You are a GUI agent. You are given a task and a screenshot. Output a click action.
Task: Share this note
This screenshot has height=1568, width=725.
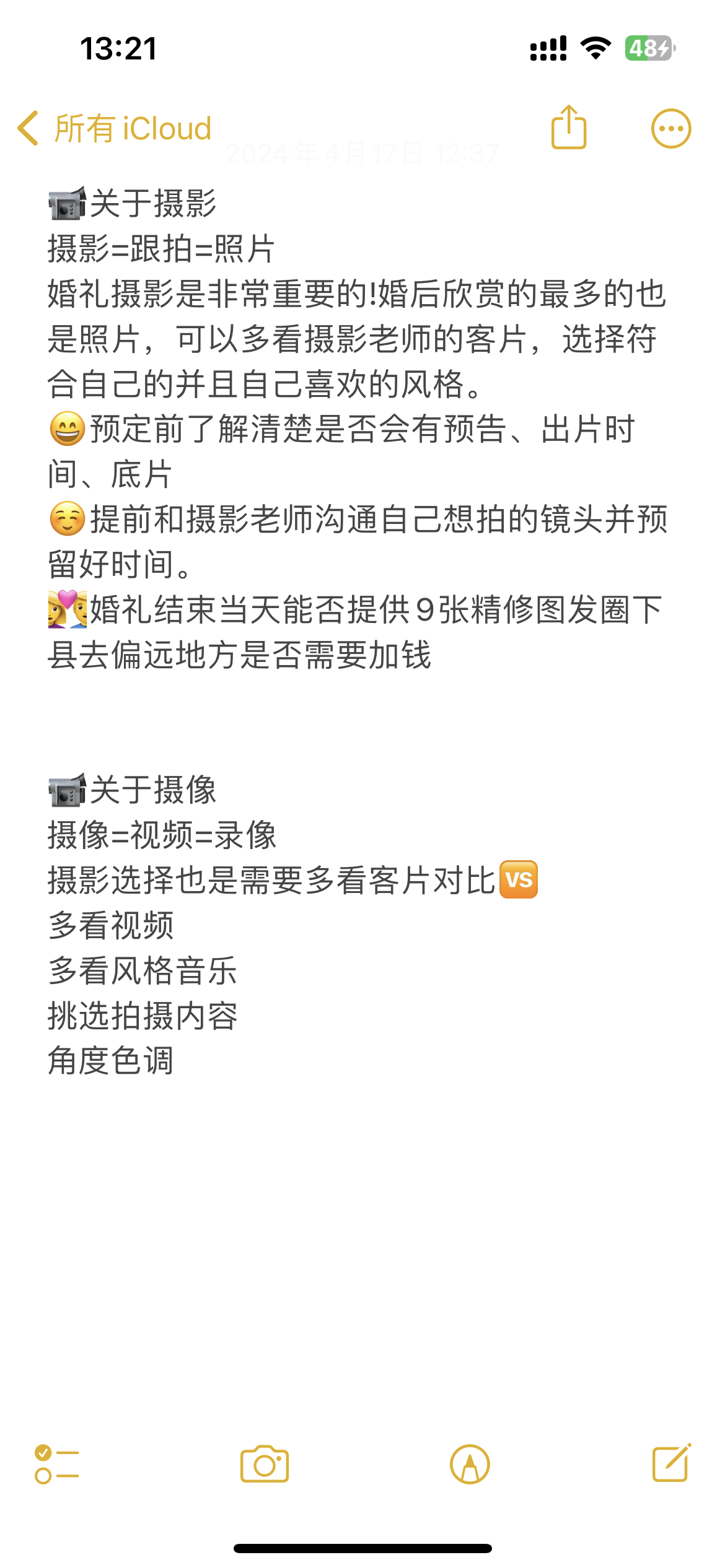(x=569, y=127)
